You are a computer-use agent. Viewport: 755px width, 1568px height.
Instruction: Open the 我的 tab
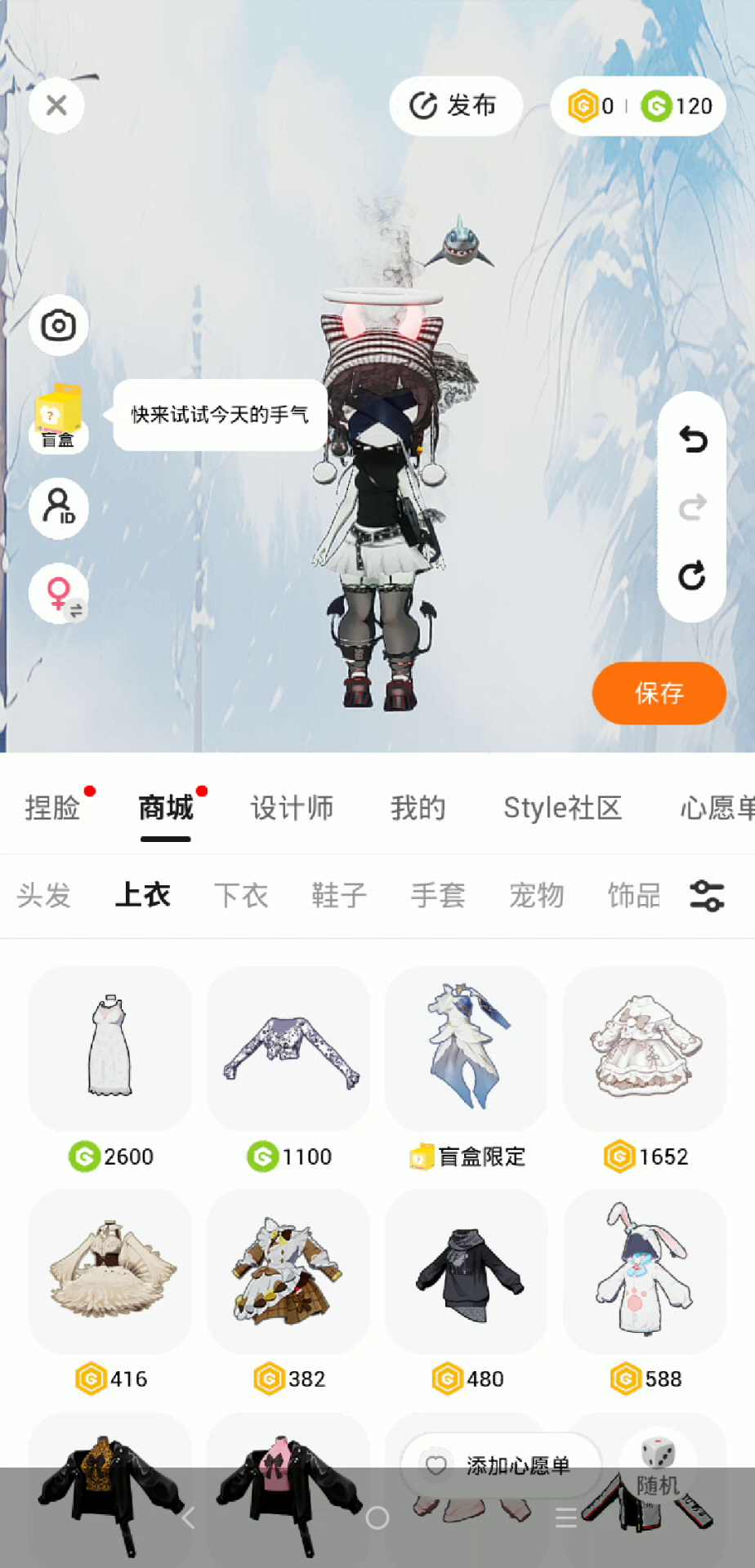[x=418, y=808]
